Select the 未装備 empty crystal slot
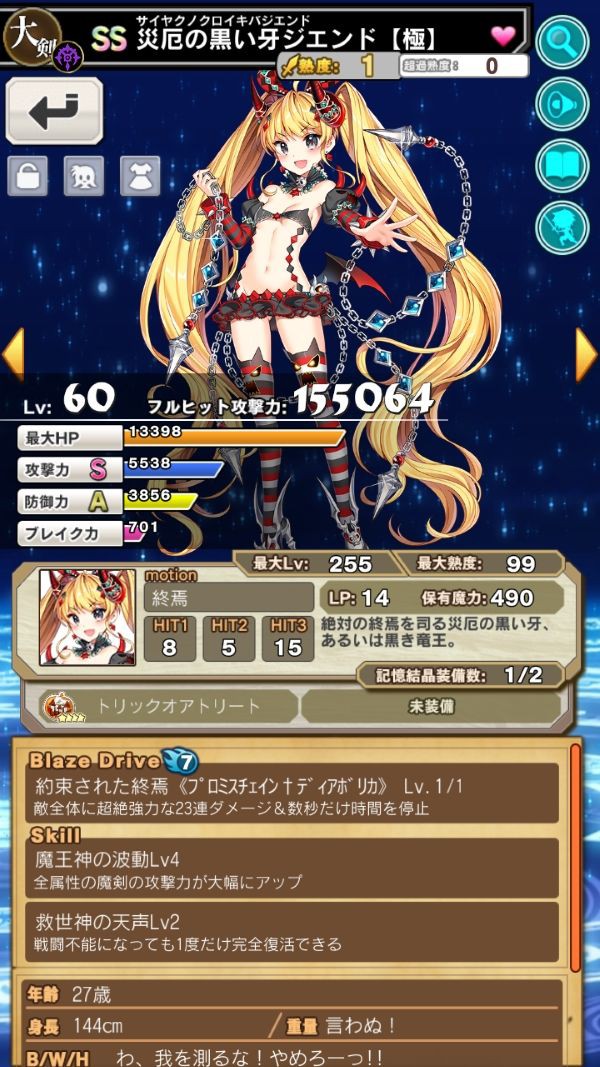This screenshot has height=1067, width=600. 431,706
